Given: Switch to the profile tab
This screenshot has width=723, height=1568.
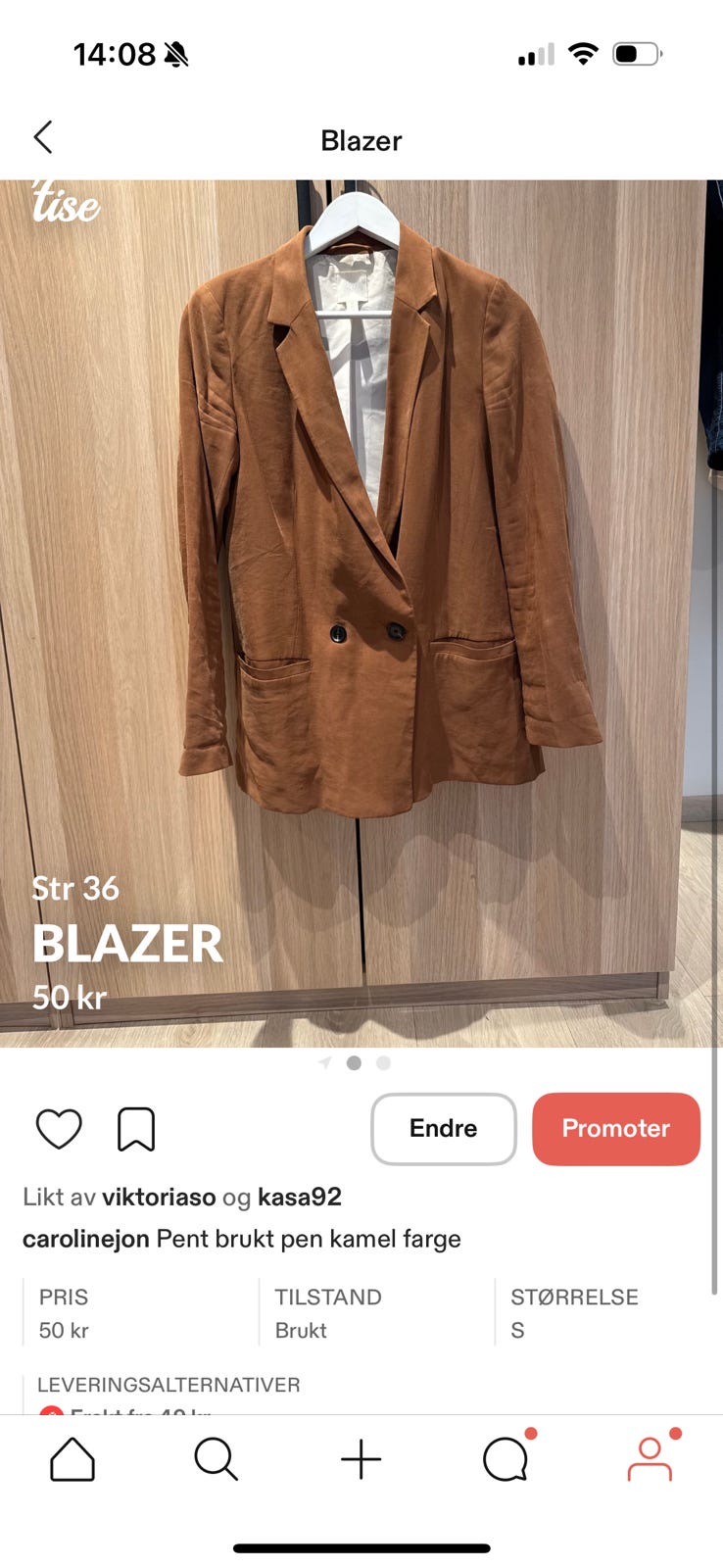Looking at the screenshot, I should [651, 1459].
